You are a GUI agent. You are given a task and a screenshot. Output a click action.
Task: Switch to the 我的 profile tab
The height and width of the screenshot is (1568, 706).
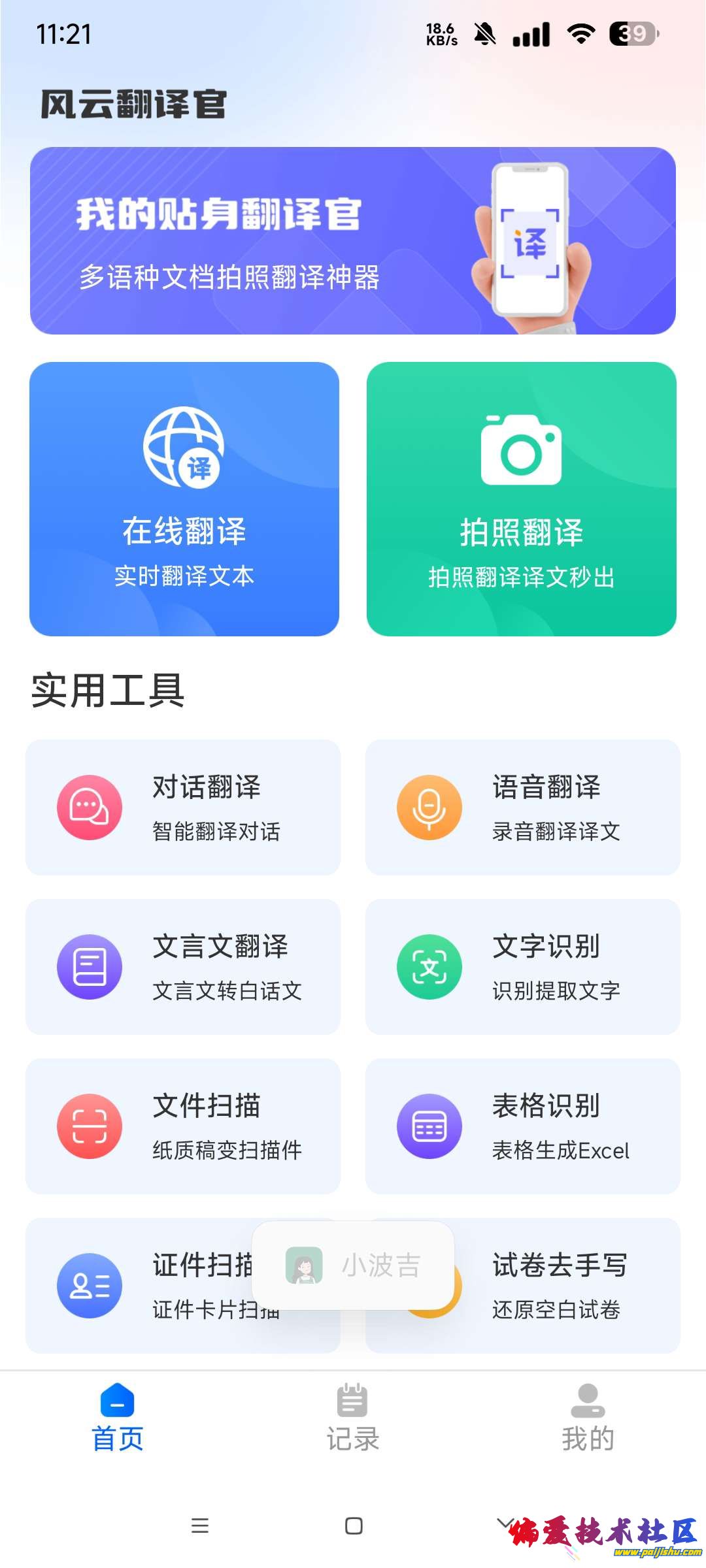588,1419
